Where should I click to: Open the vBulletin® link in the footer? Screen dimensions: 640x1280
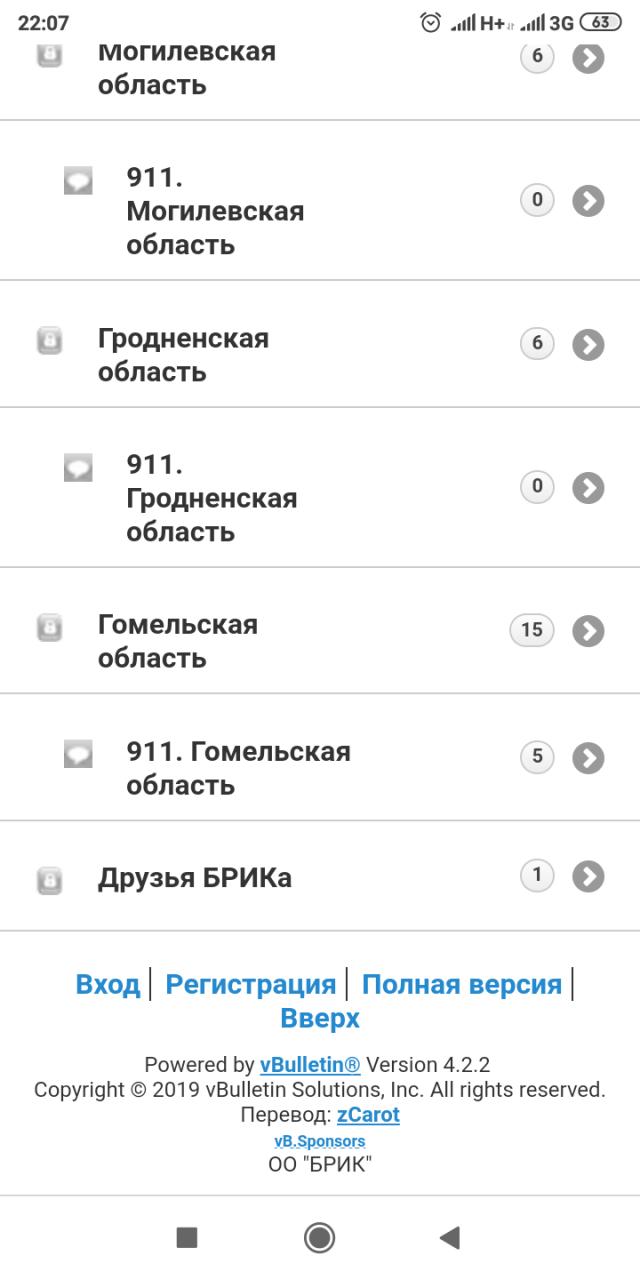point(310,1064)
